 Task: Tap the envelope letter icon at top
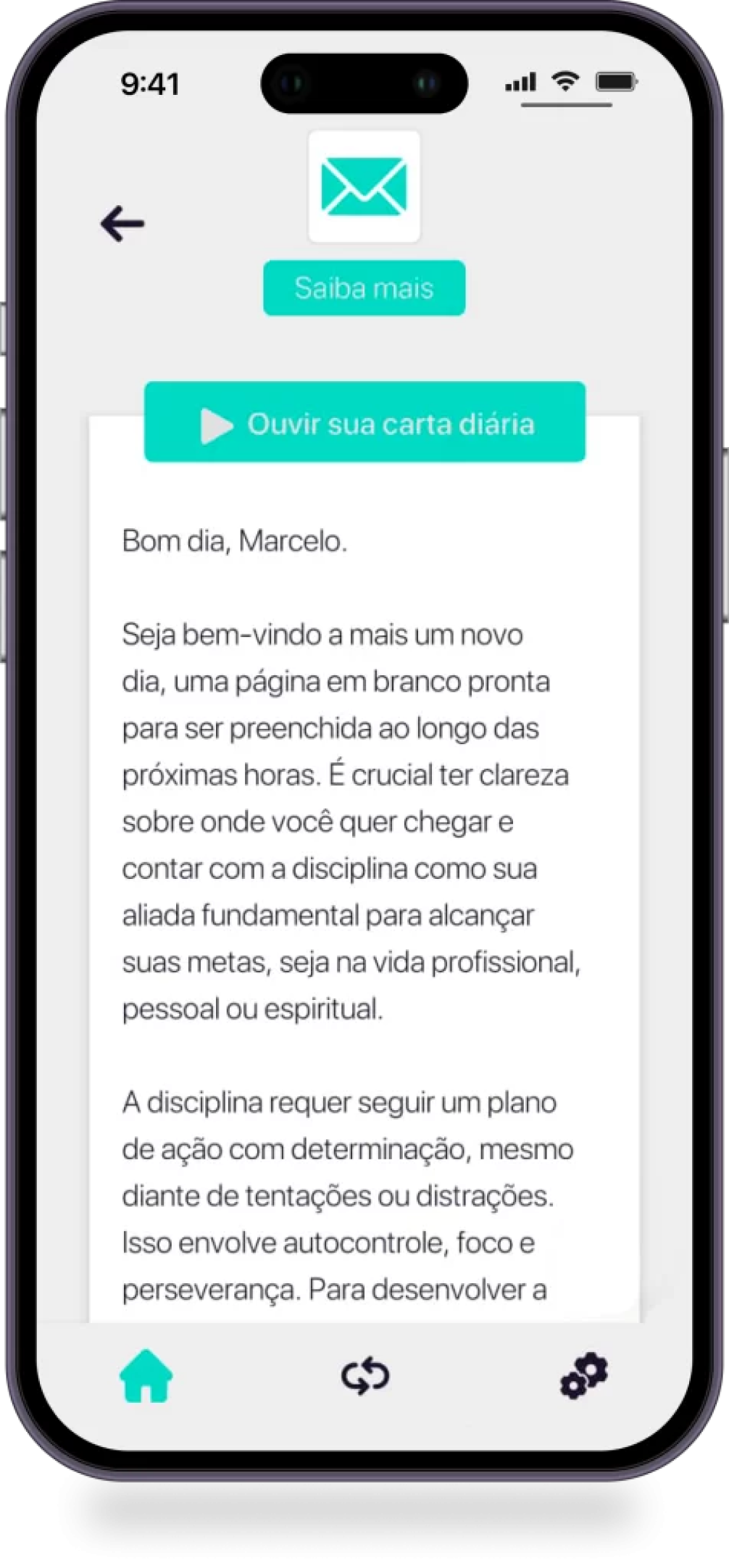pos(364,187)
